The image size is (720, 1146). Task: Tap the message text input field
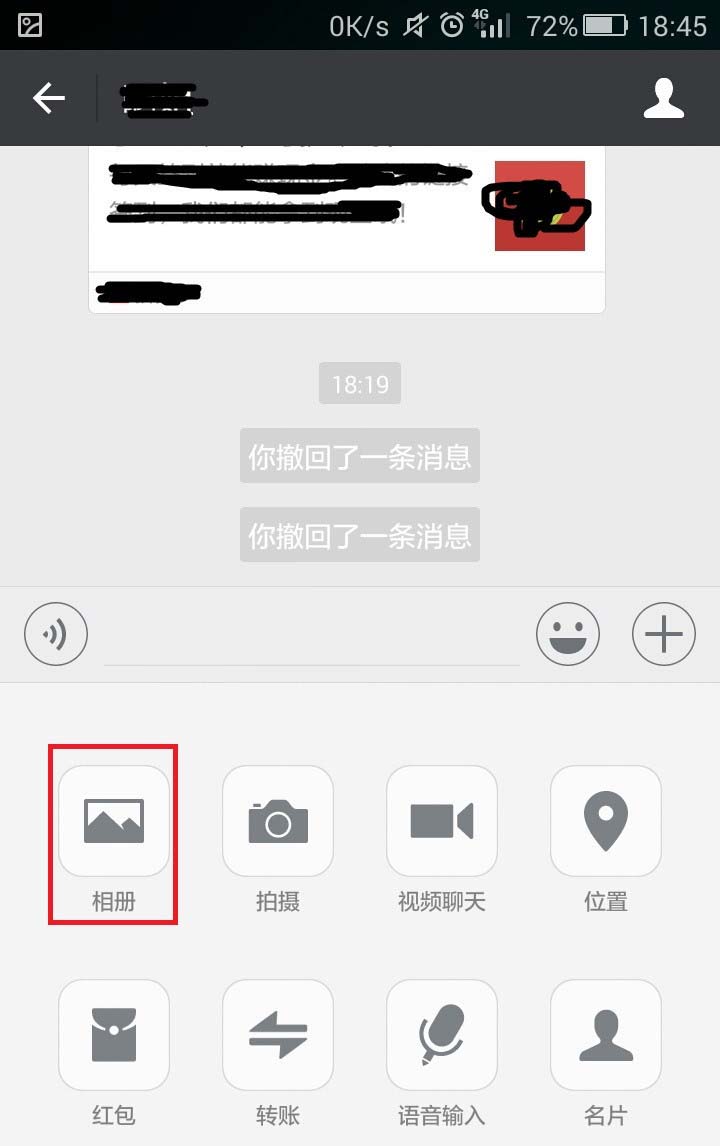point(312,636)
